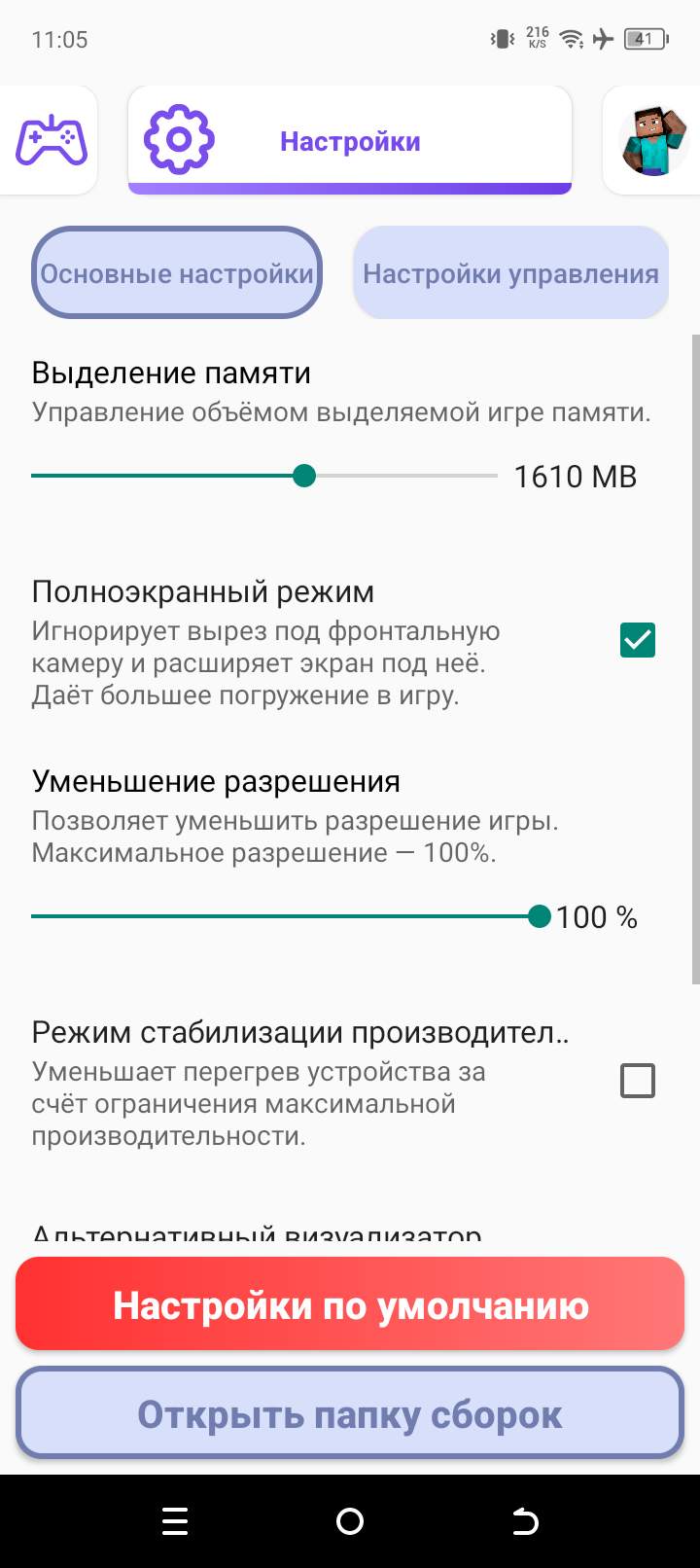Select the Настройки tab

tap(349, 141)
